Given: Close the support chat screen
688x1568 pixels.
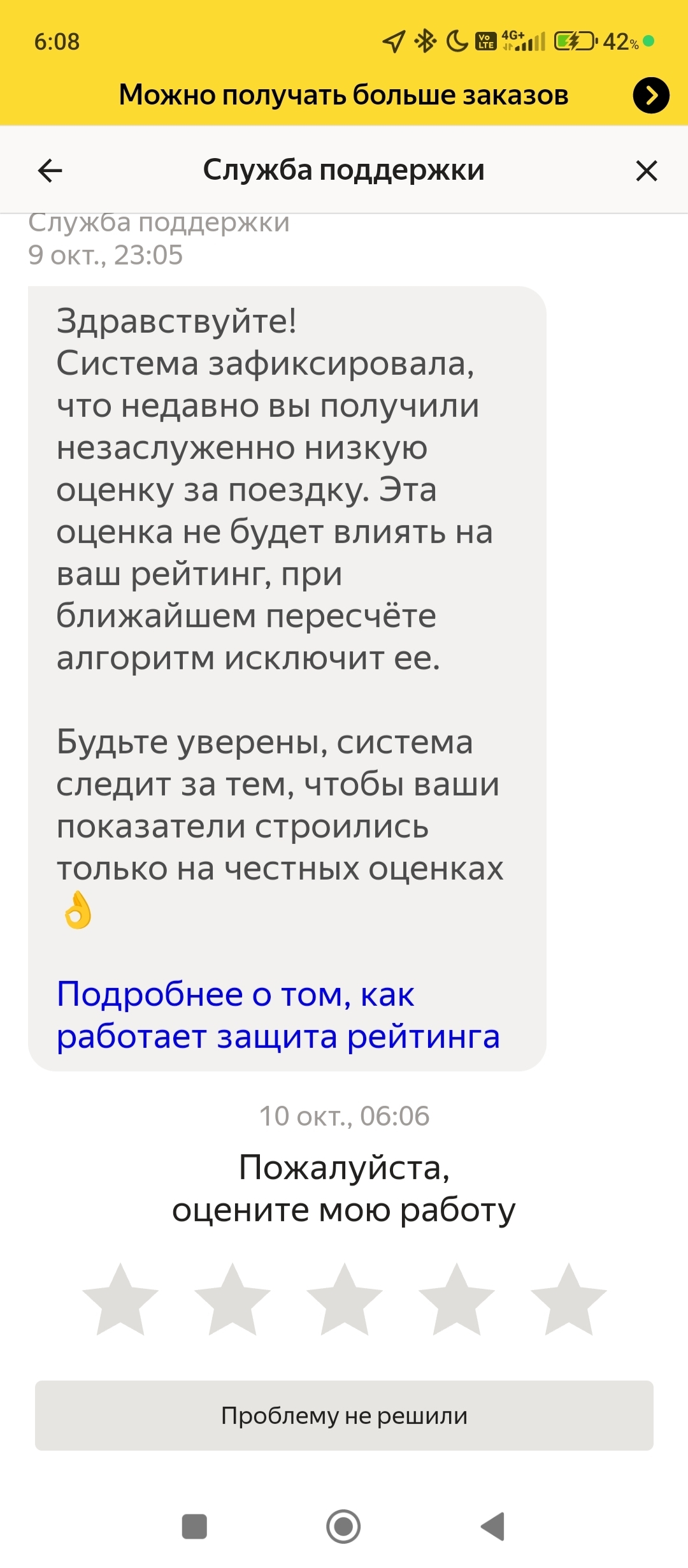Looking at the screenshot, I should coord(646,171).
